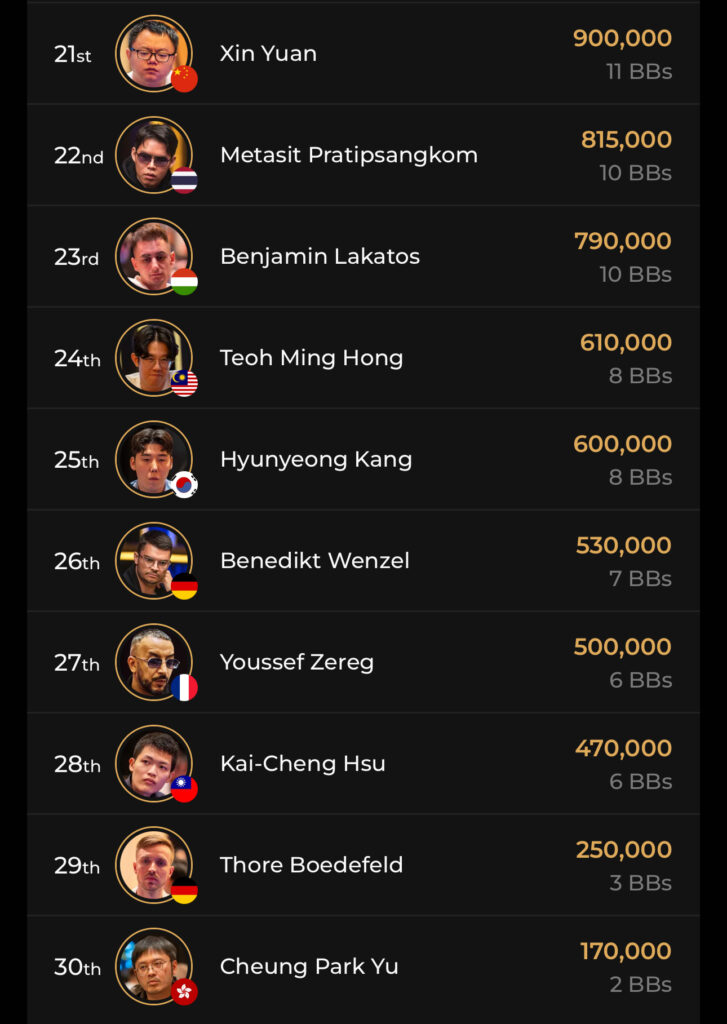This screenshot has width=727, height=1024.
Task: Open Thore Boedefeld's player entry
Action: [311, 865]
